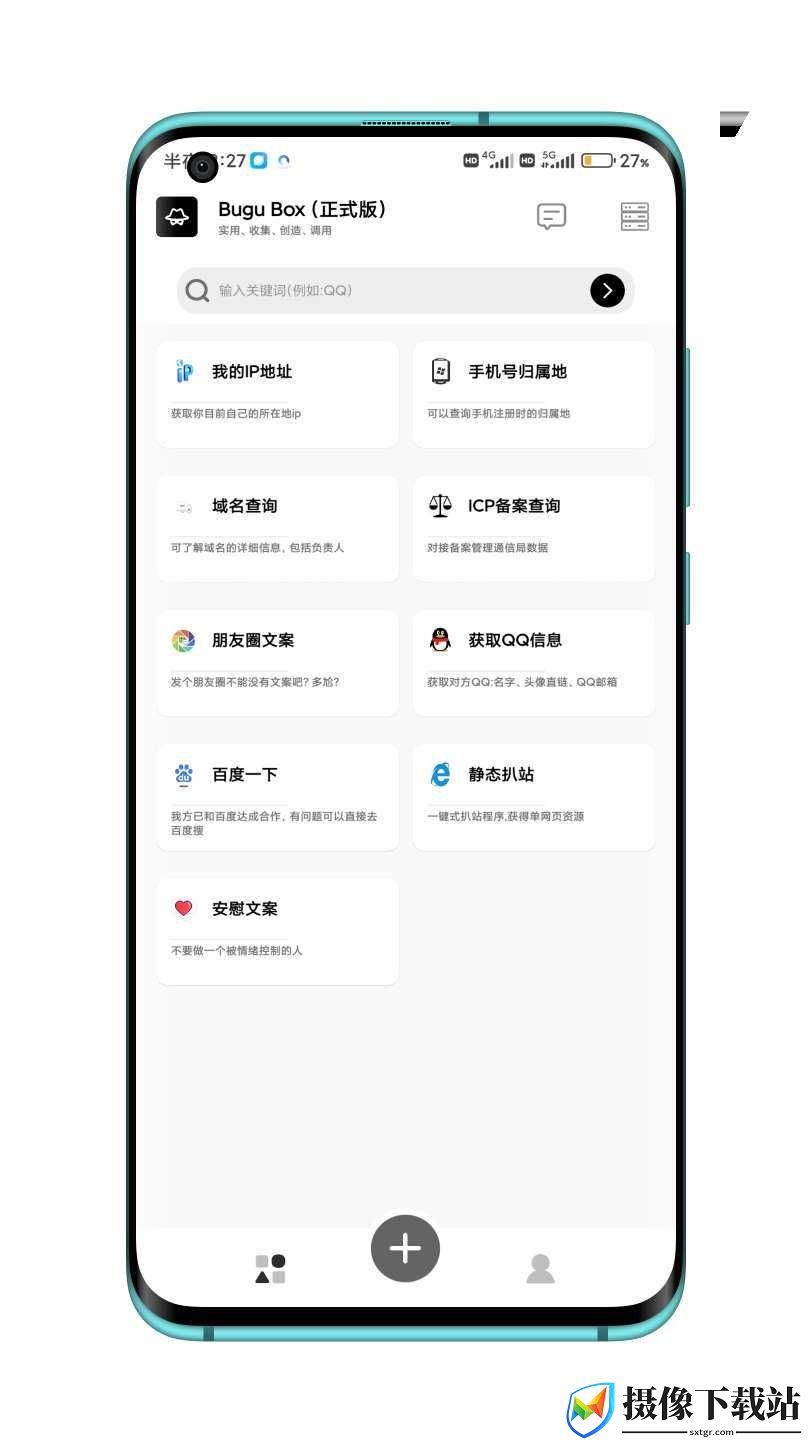The width and height of the screenshot is (812, 1444).
Task: Open the 我的IP地址 tool card
Action: (277, 394)
